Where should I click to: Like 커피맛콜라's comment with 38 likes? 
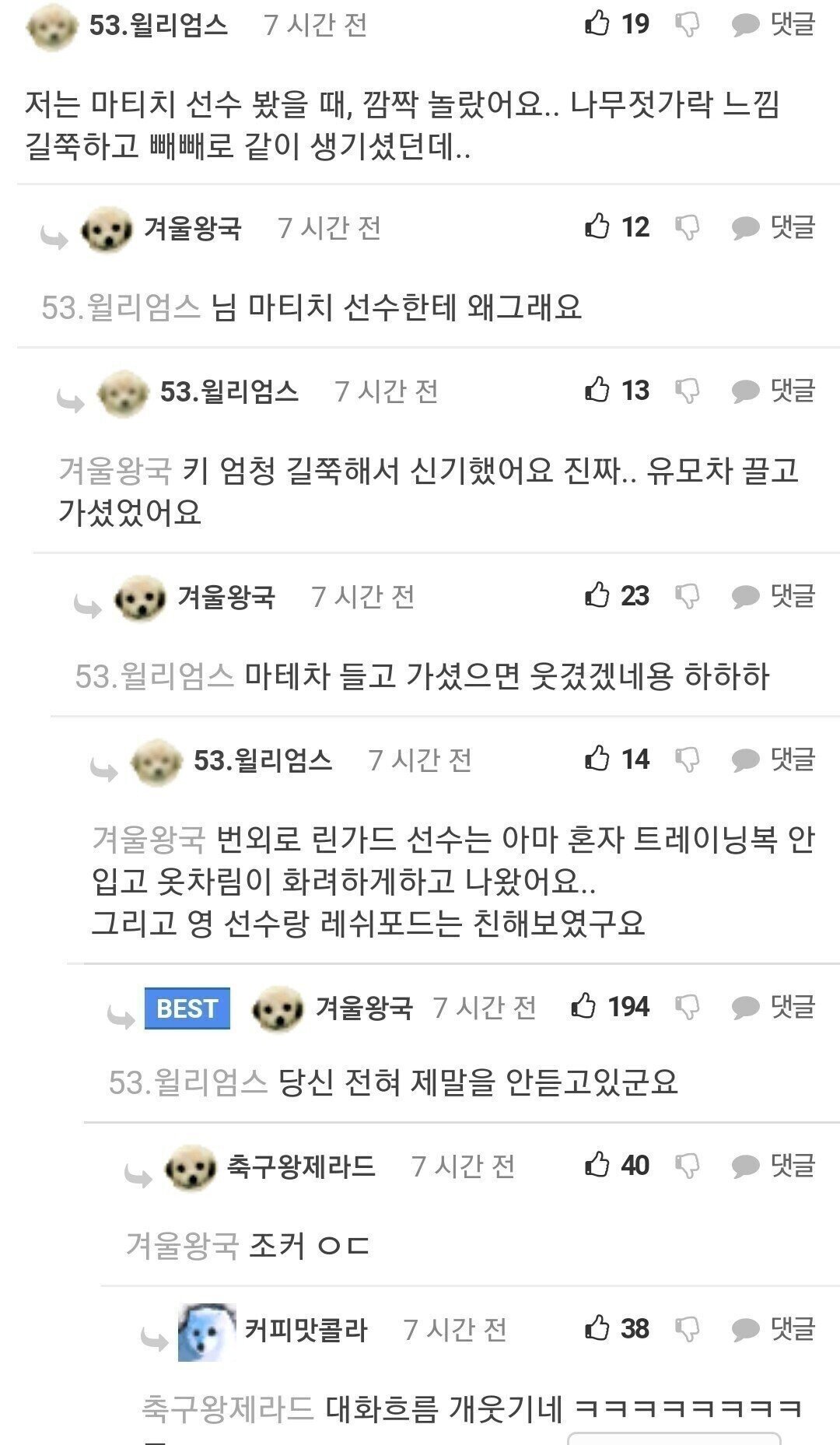coord(597,1328)
